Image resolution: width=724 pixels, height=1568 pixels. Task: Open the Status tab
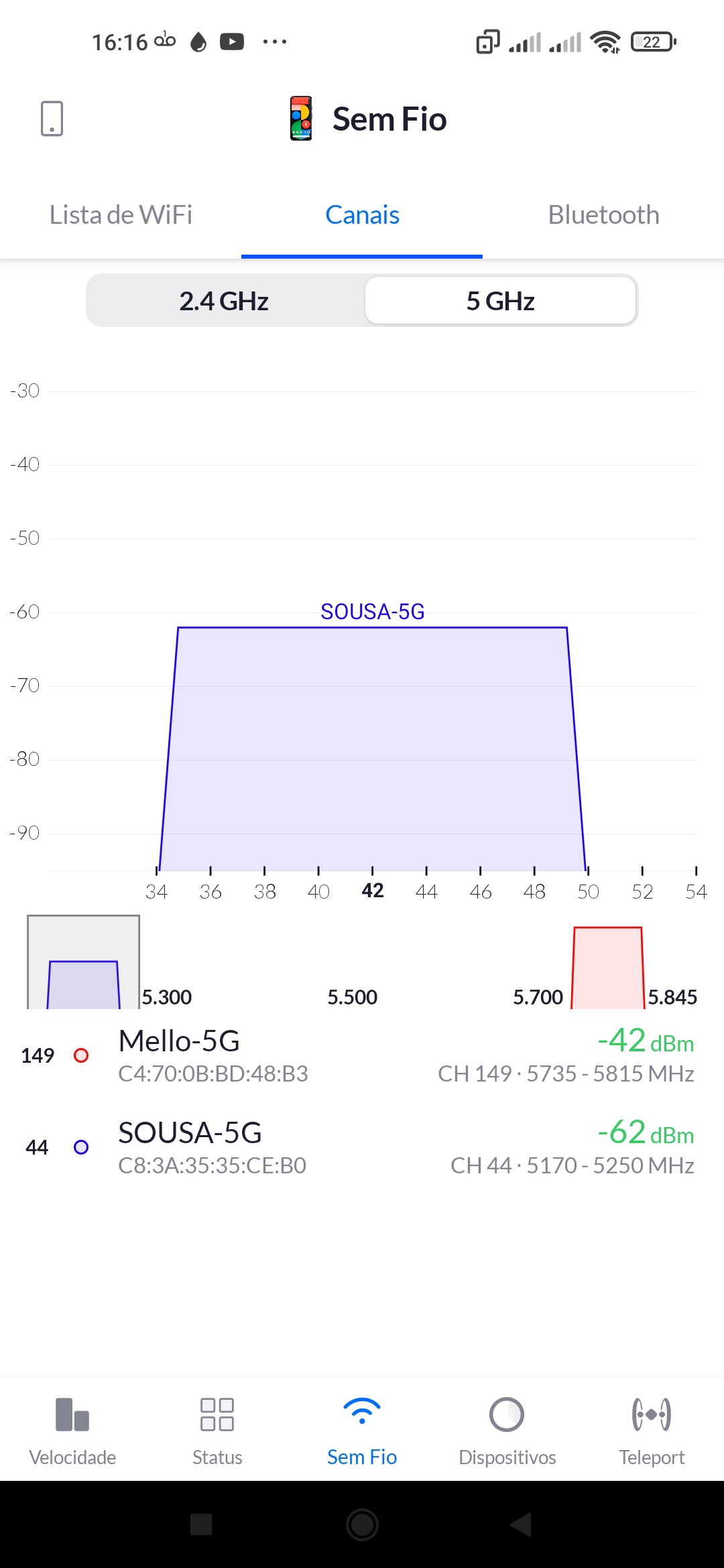tap(217, 1428)
